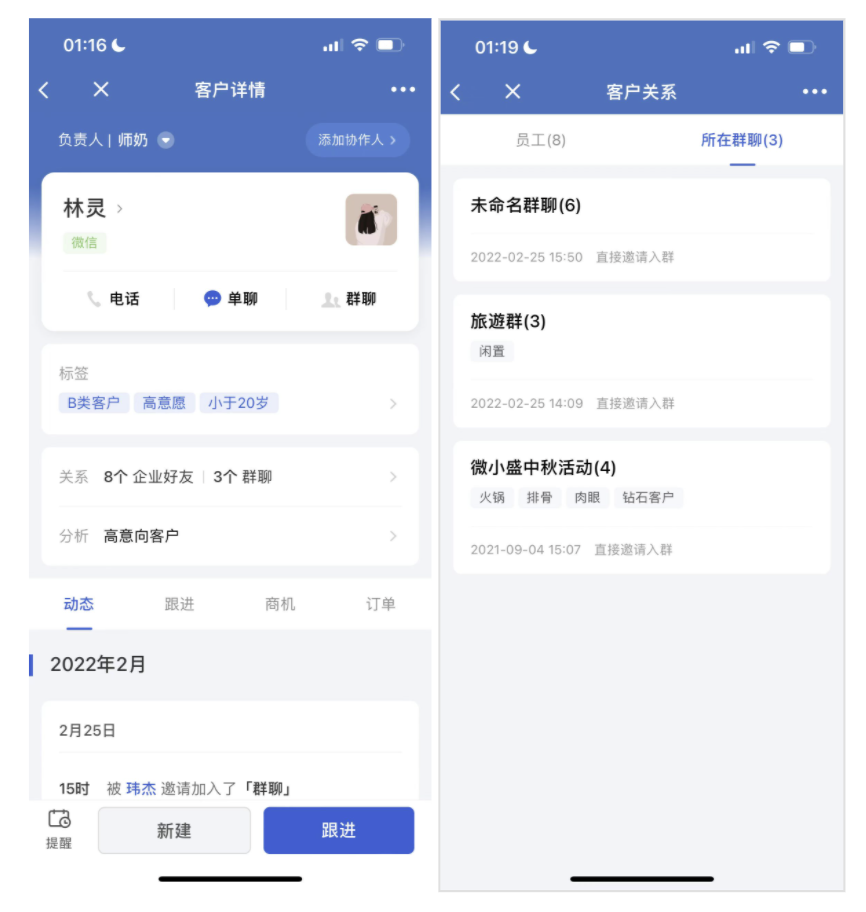The width and height of the screenshot is (866, 912).
Task: Tap the 新建 button
Action: (174, 831)
